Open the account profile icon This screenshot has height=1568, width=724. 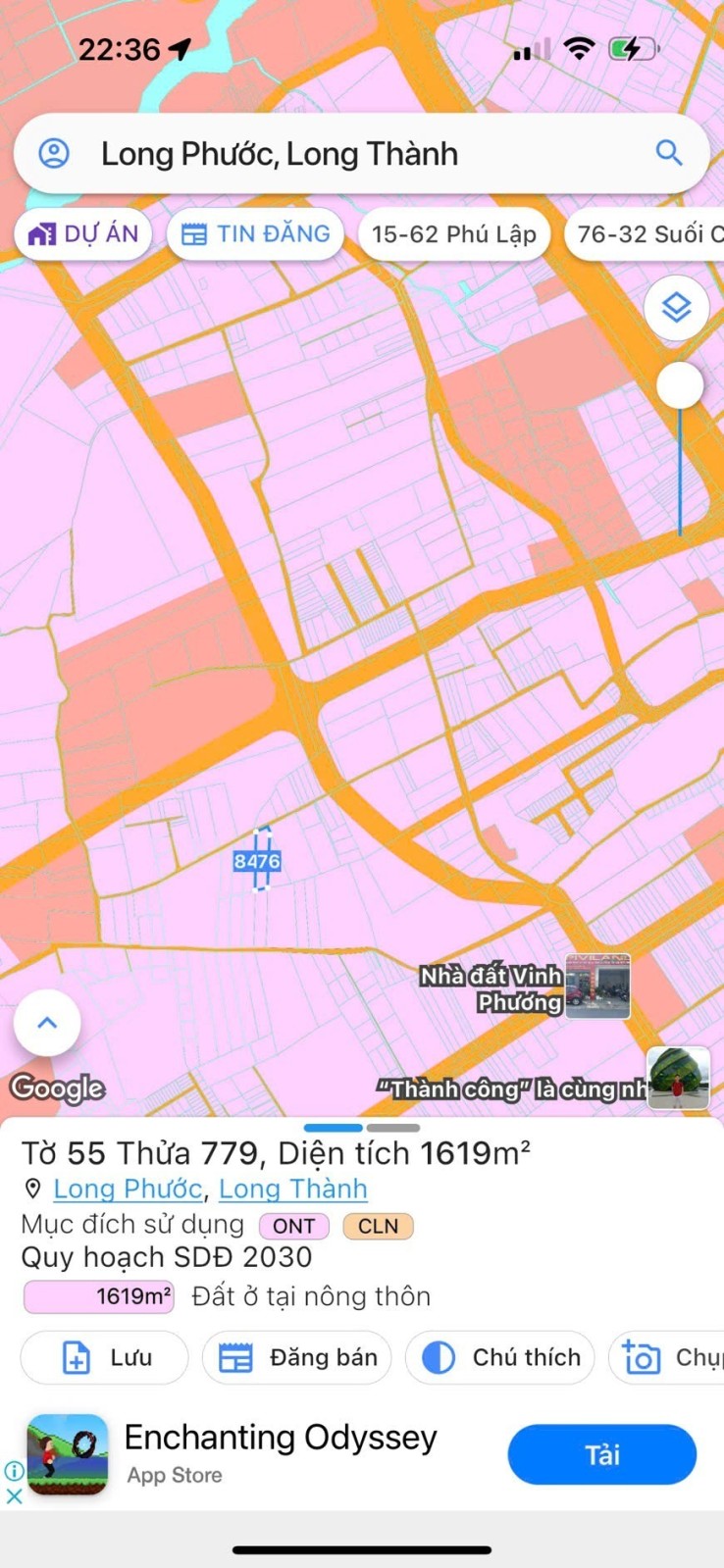54,154
